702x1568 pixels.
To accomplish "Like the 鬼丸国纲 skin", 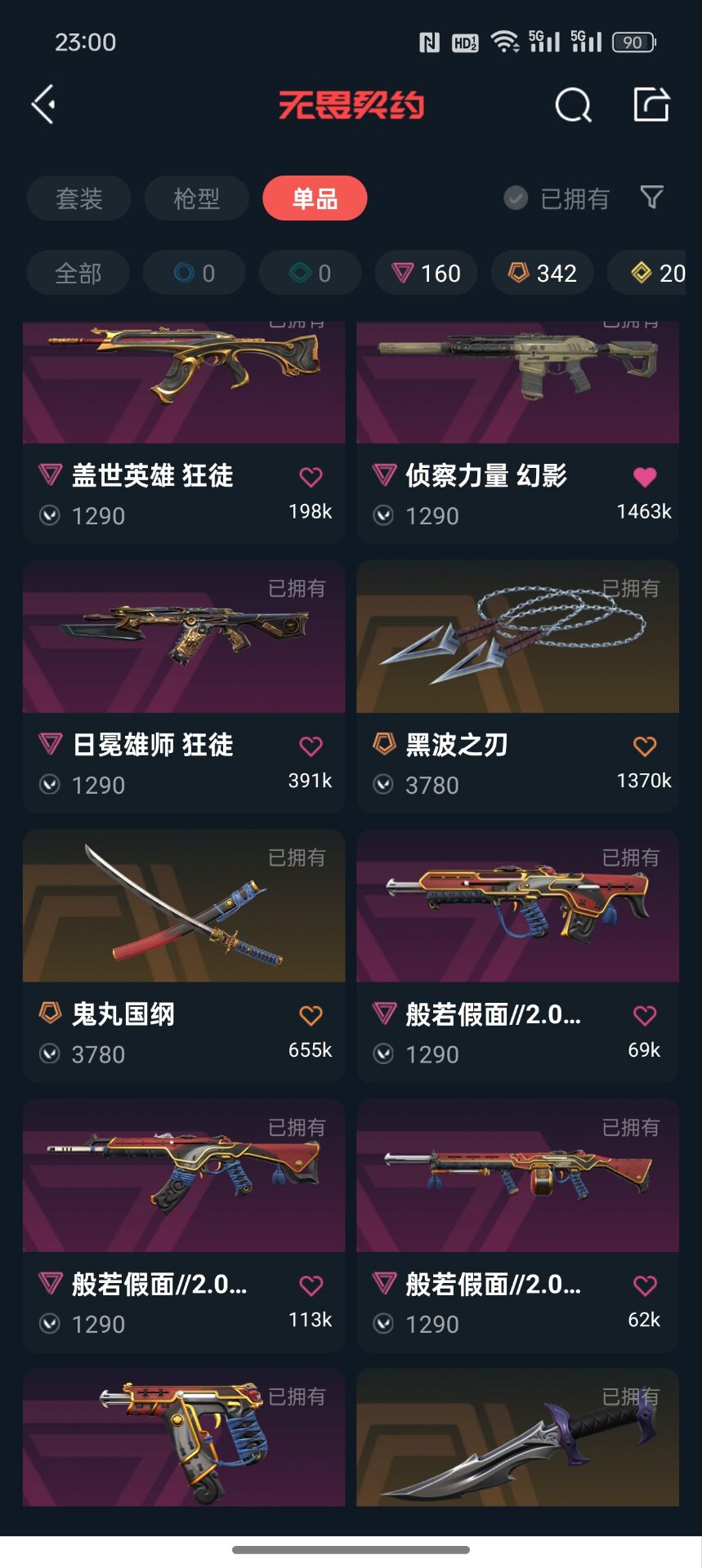I will point(311,1016).
